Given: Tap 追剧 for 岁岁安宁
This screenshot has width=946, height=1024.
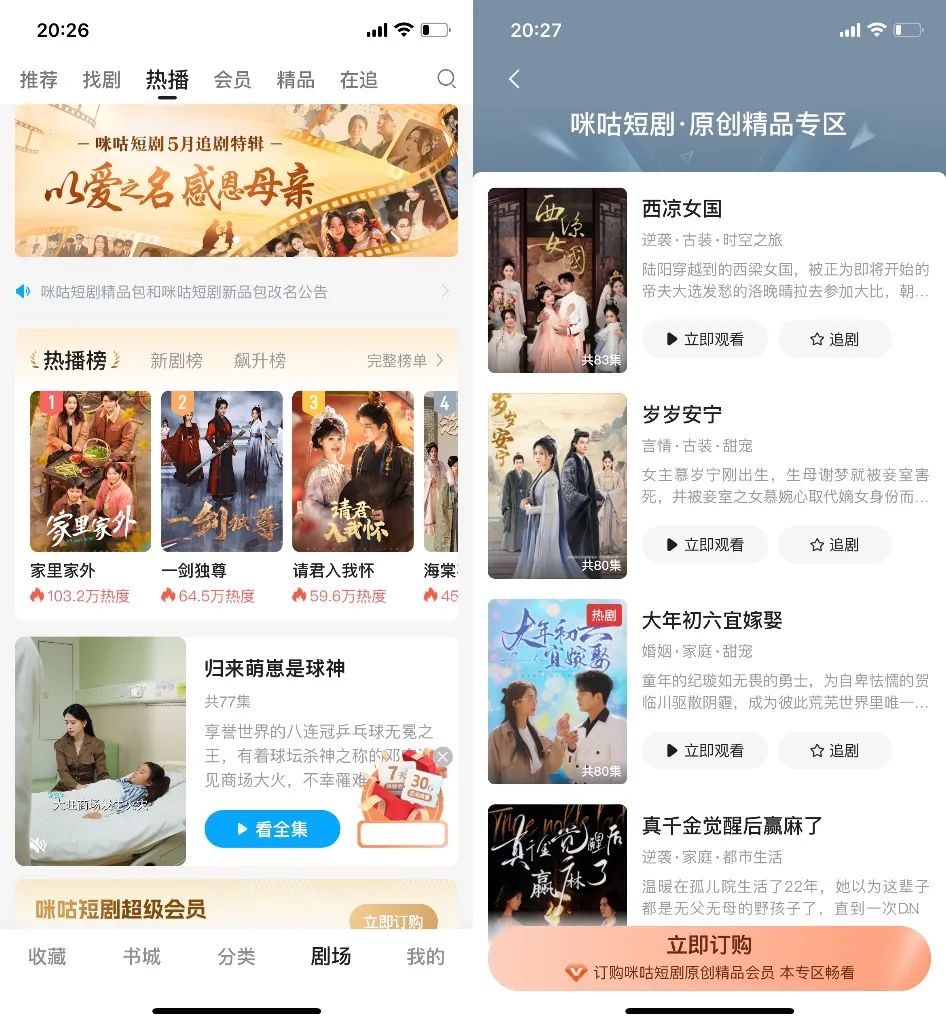Looking at the screenshot, I should tap(834, 545).
